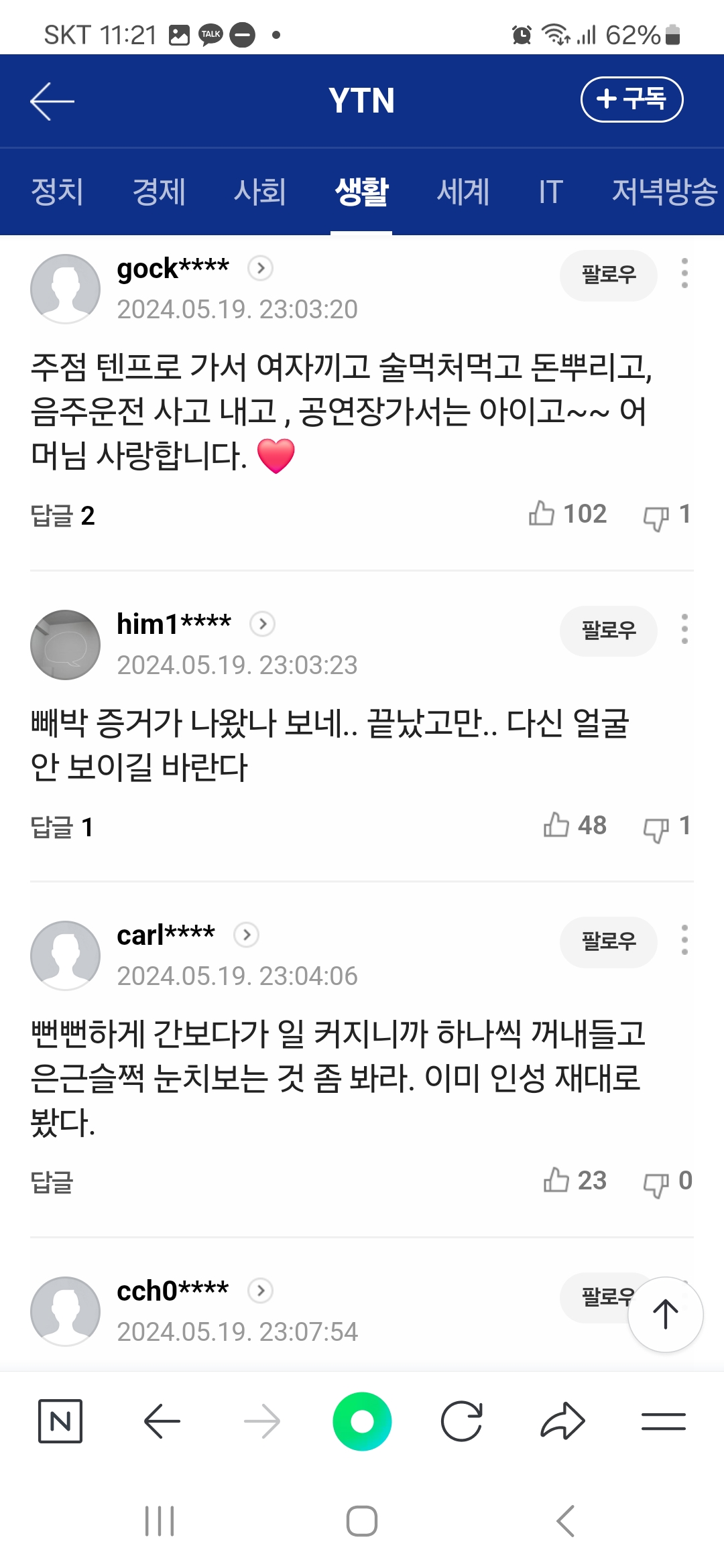Open the IT tab

[x=550, y=192]
